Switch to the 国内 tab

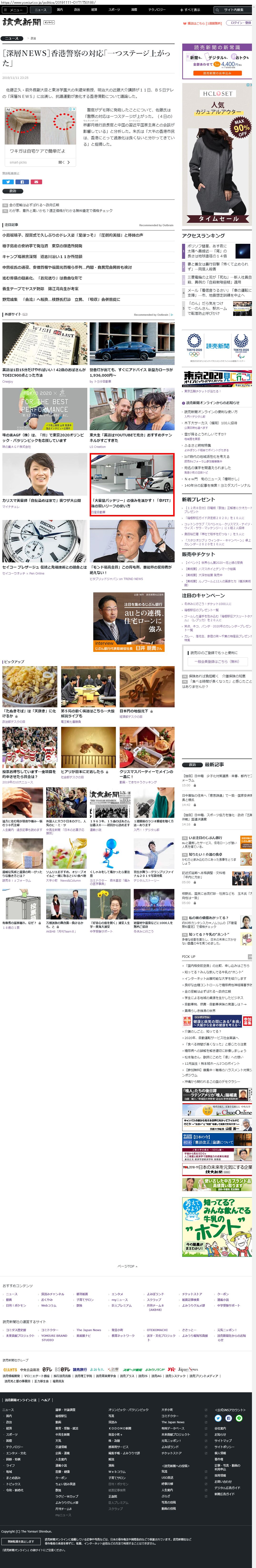pyautogui.click(x=59, y=10)
